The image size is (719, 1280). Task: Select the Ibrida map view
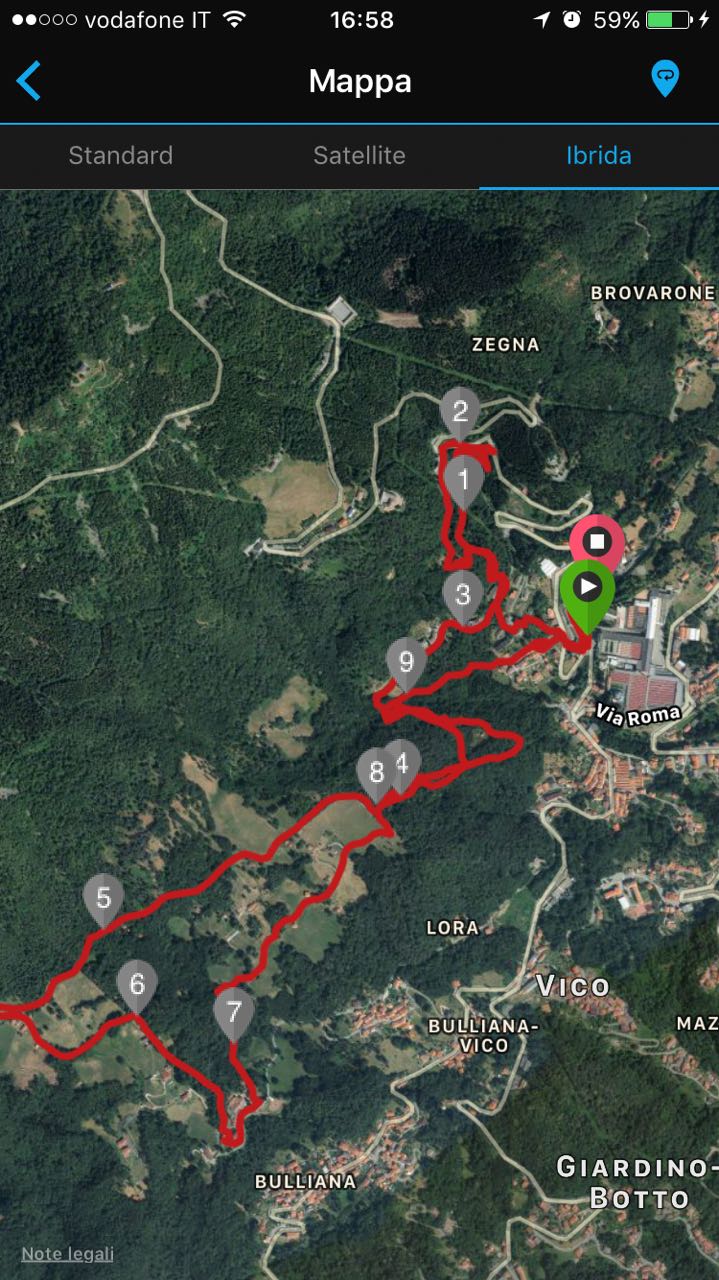[x=598, y=155]
